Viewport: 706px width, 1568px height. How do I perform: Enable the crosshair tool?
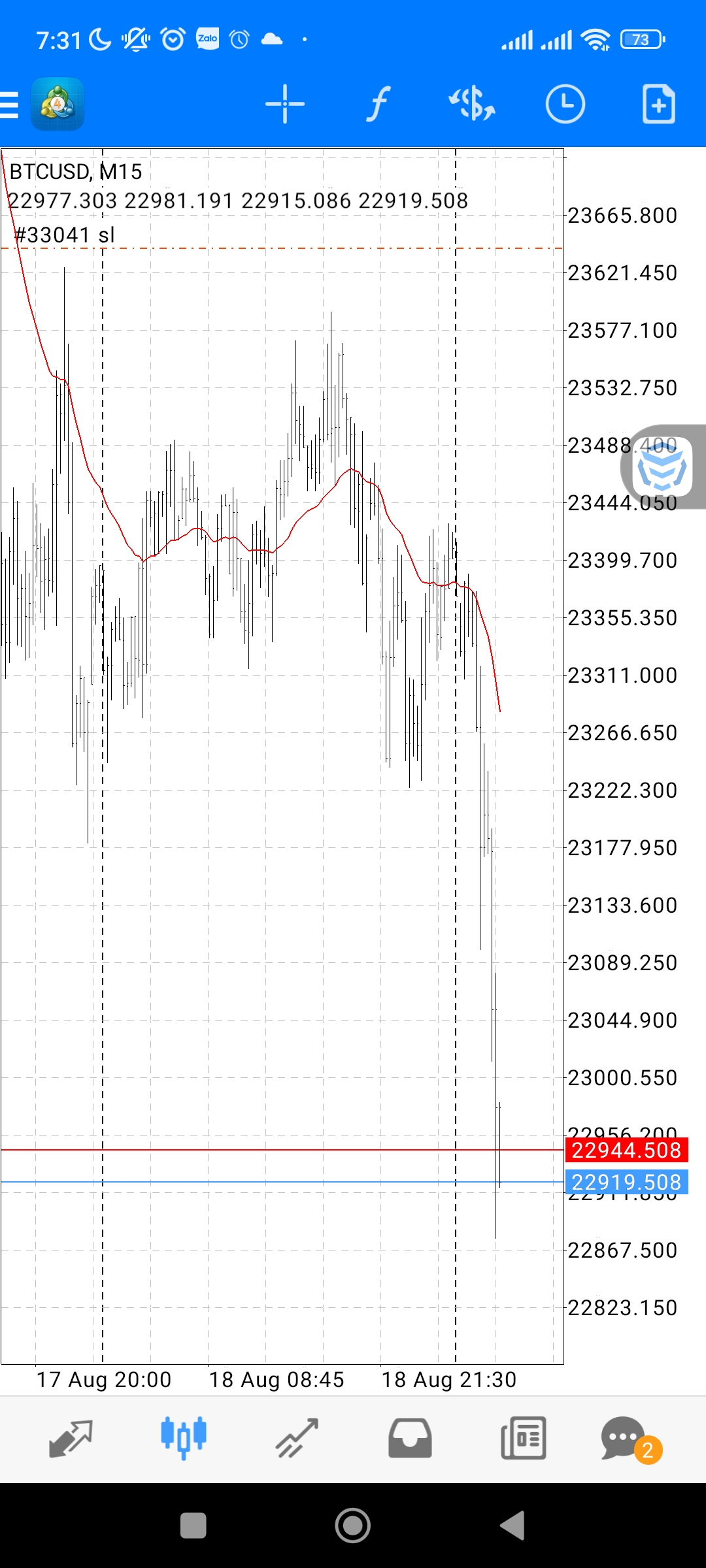[284, 105]
